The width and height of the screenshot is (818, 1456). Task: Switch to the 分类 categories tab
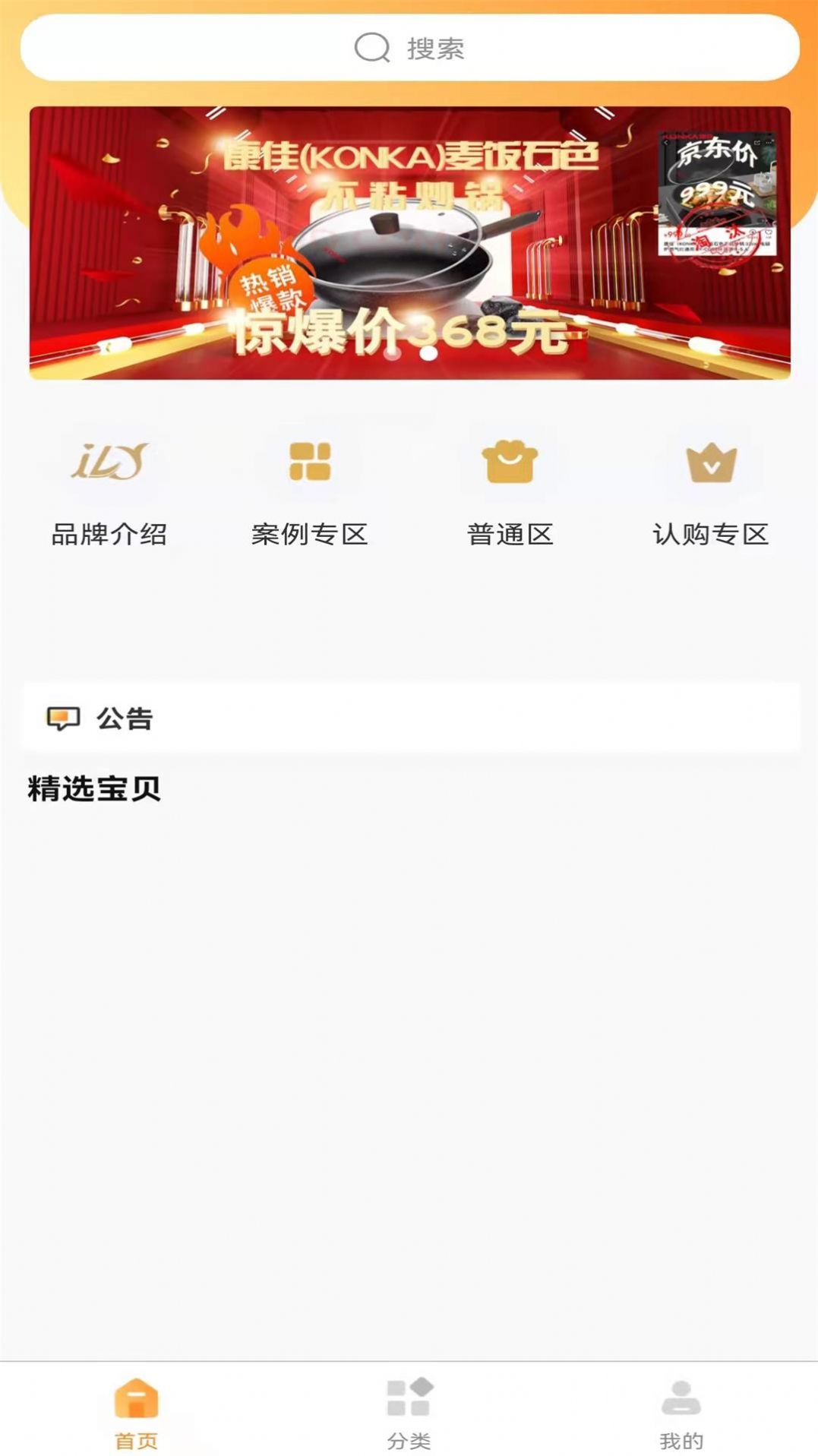pos(409,1413)
